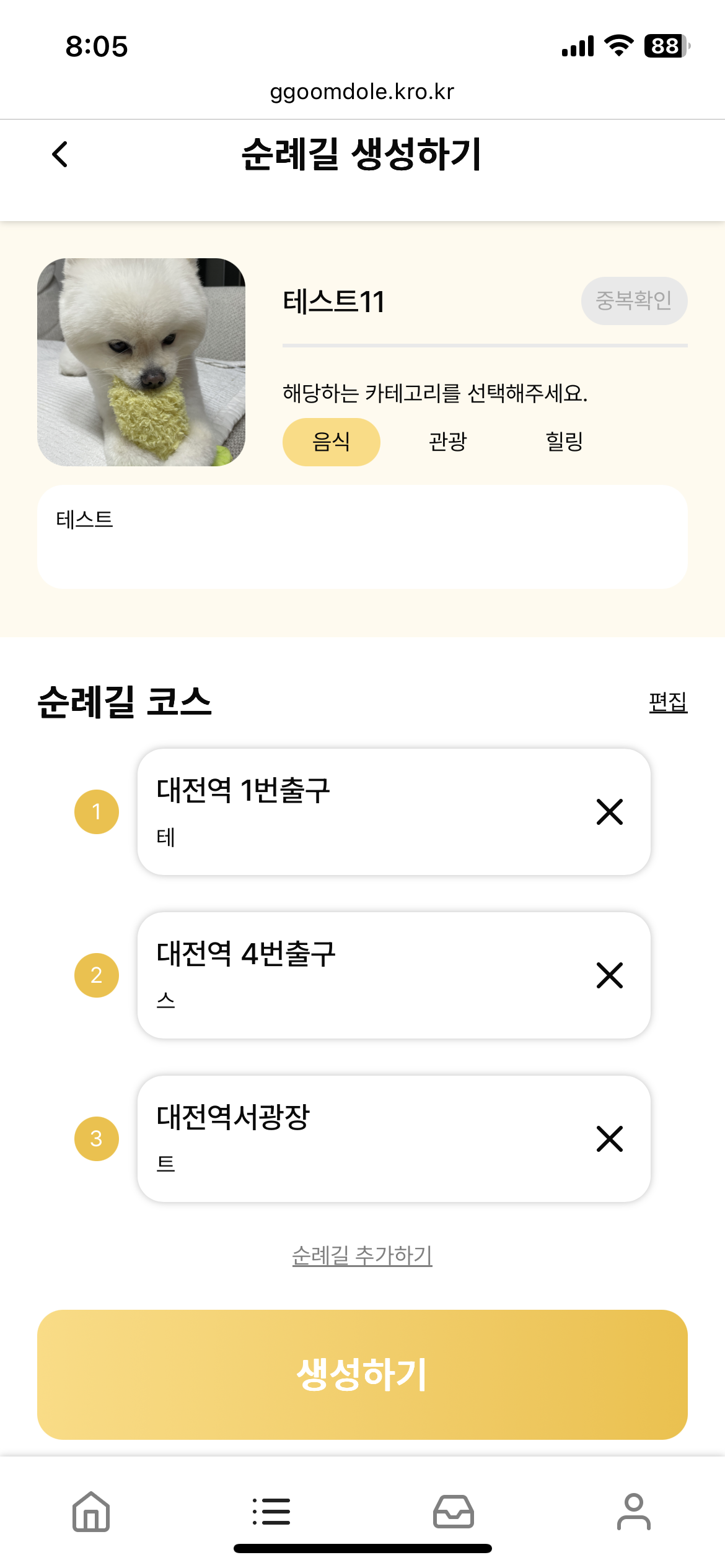Tap the 중복확인 button

(x=633, y=301)
